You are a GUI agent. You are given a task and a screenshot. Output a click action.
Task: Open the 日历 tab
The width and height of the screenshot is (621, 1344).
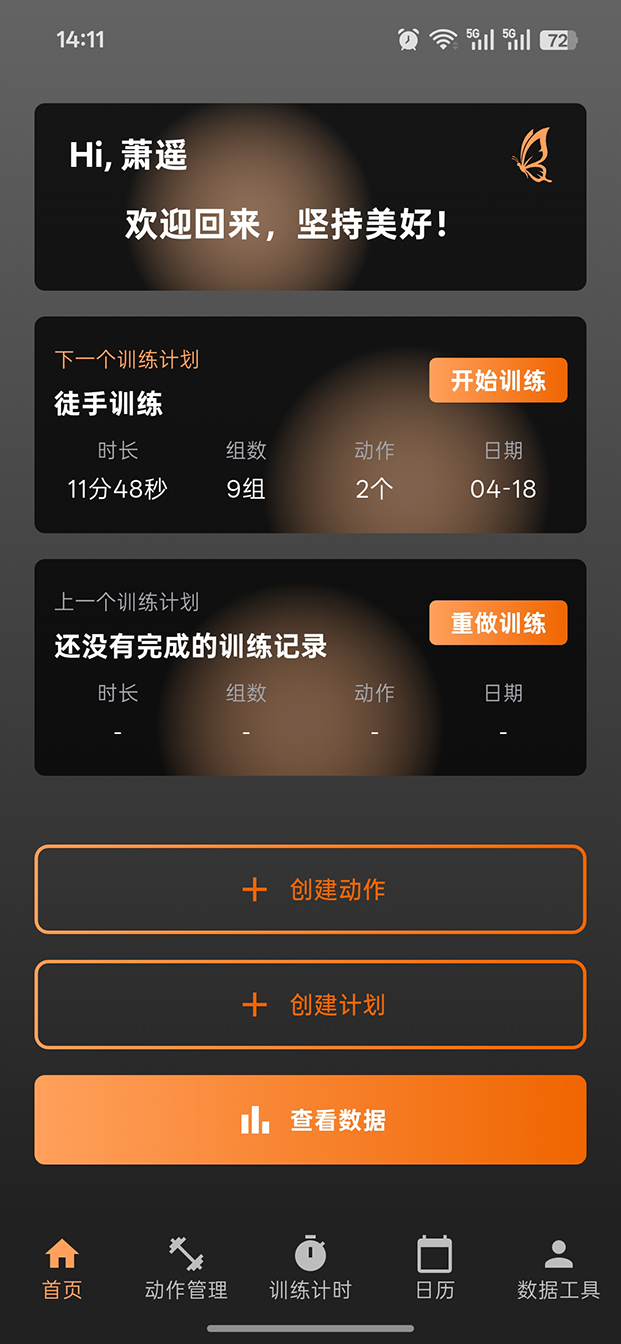coord(434,1268)
